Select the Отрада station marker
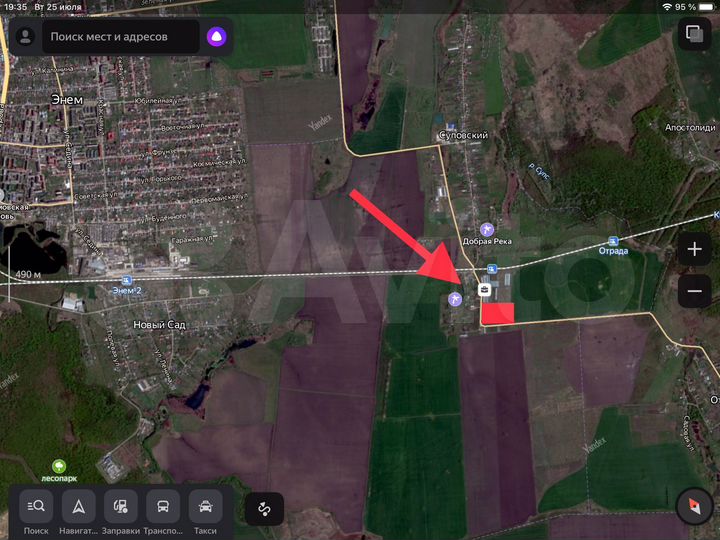 coord(613,241)
